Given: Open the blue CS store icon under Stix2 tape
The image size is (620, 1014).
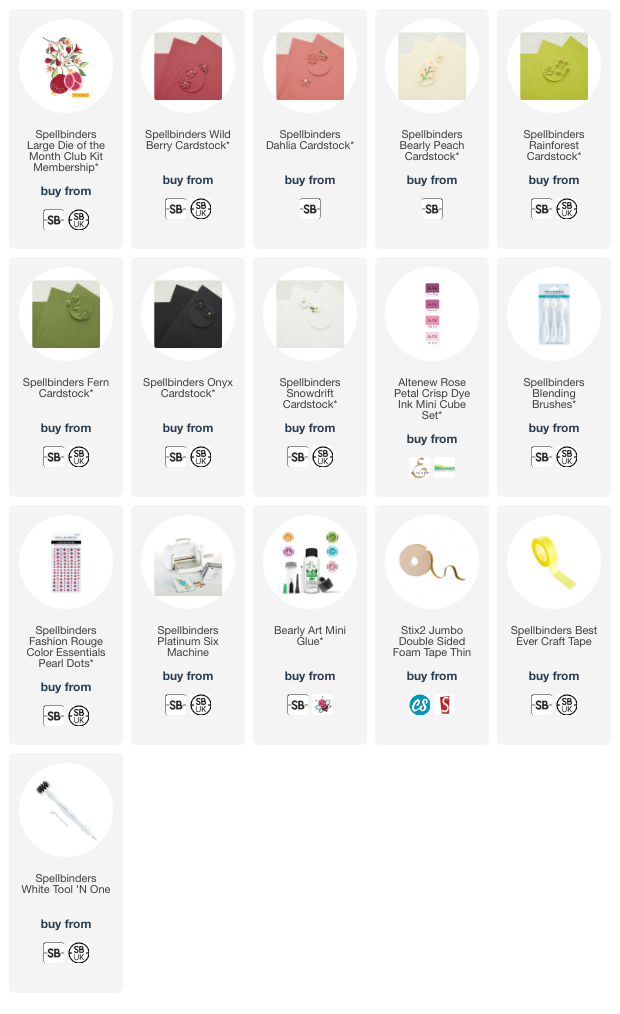Looking at the screenshot, I should (420, 705).
